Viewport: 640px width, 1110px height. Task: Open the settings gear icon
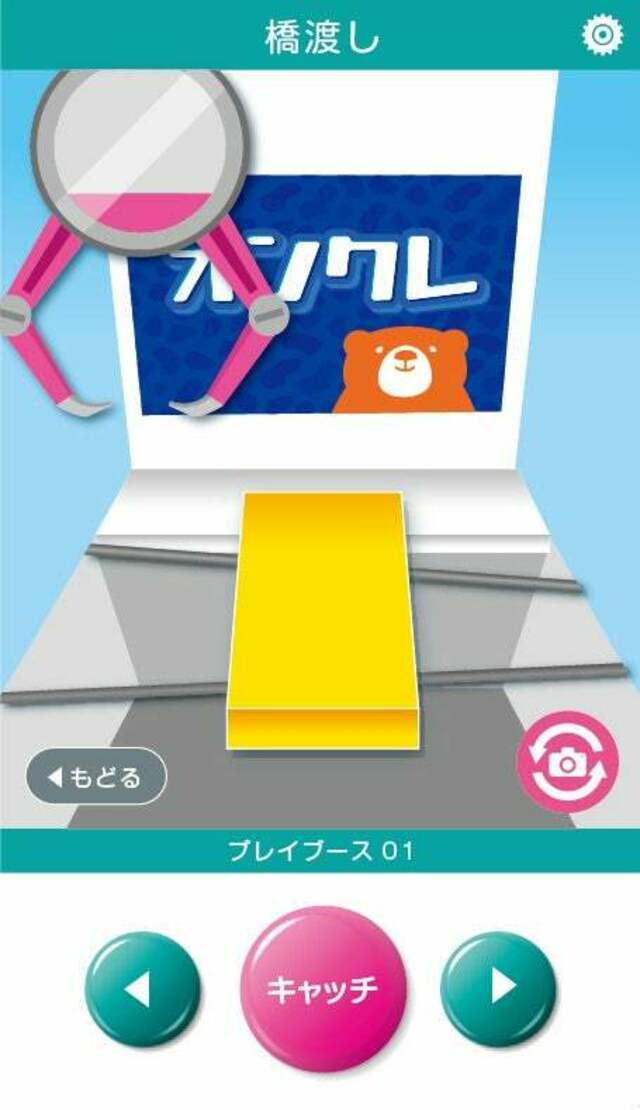(601, 34)
